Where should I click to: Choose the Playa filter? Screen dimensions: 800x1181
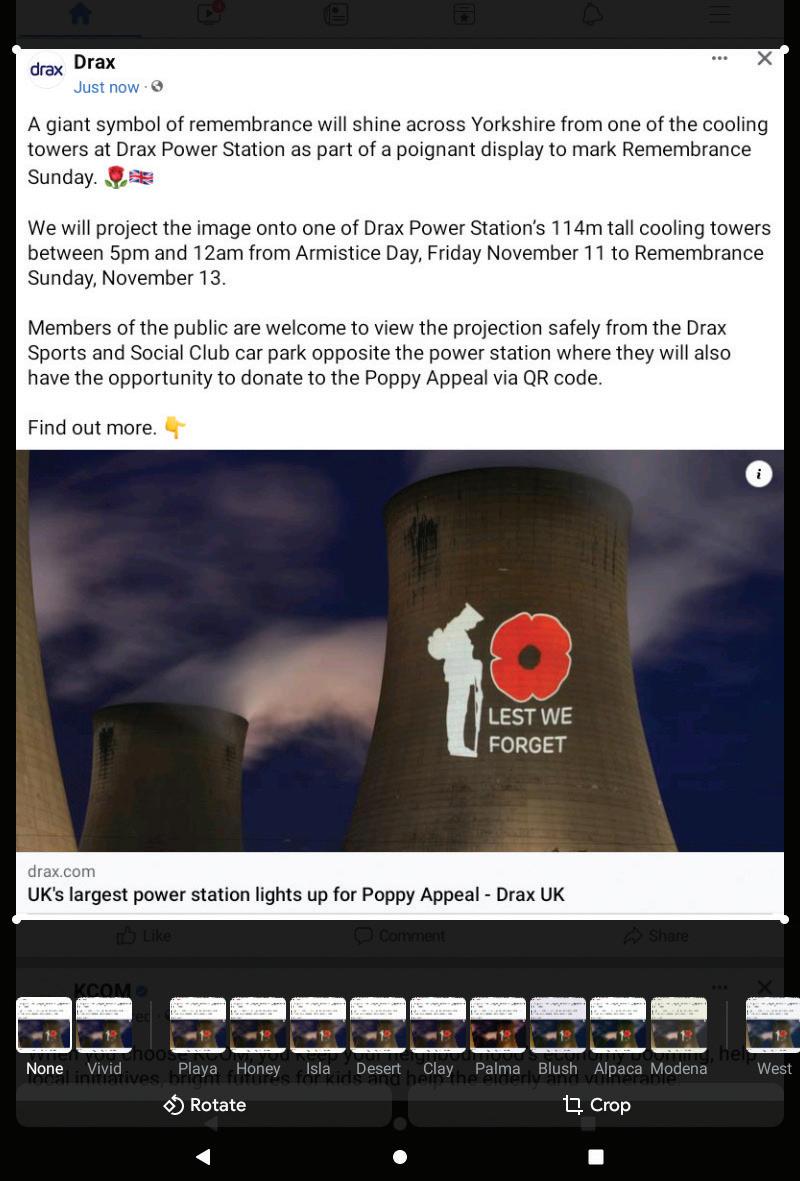[198, 1025]
